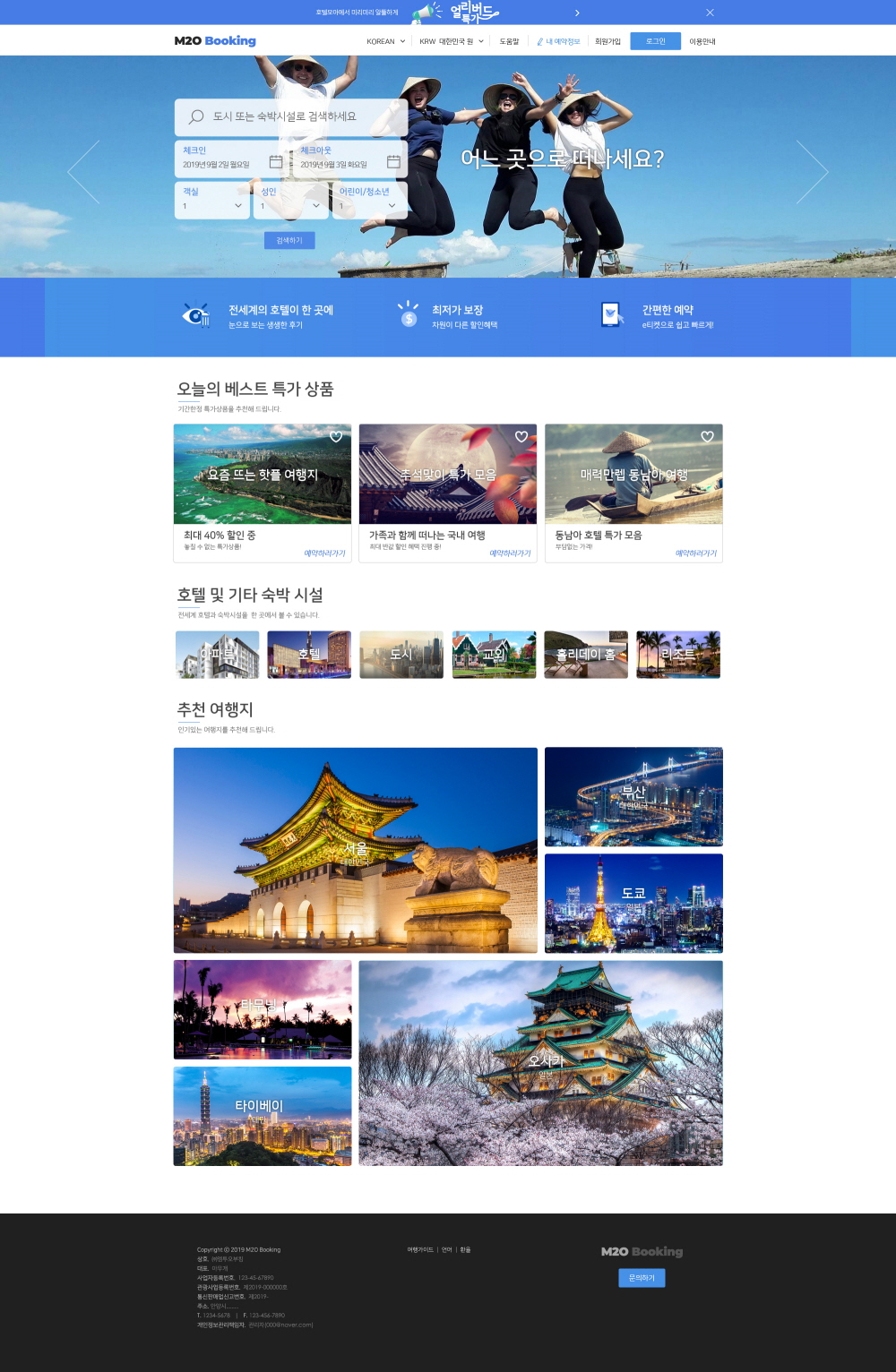Image resolution: width=896 pixels, height=1372 pixels.
Task: Like the 추석맞이 특가 모음 card
Action: 521,436
